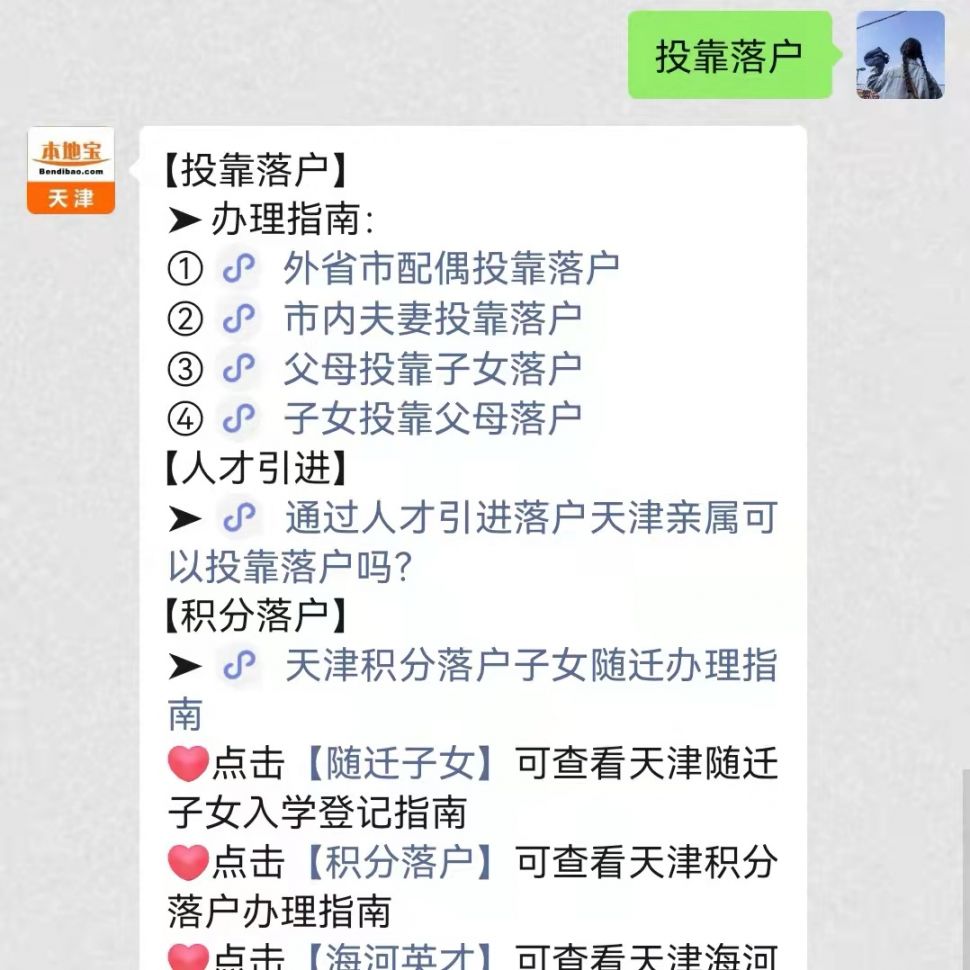Open the 本地宝 天津 account avatar
This screenshot has width=970, height=970.
point(71,170)
